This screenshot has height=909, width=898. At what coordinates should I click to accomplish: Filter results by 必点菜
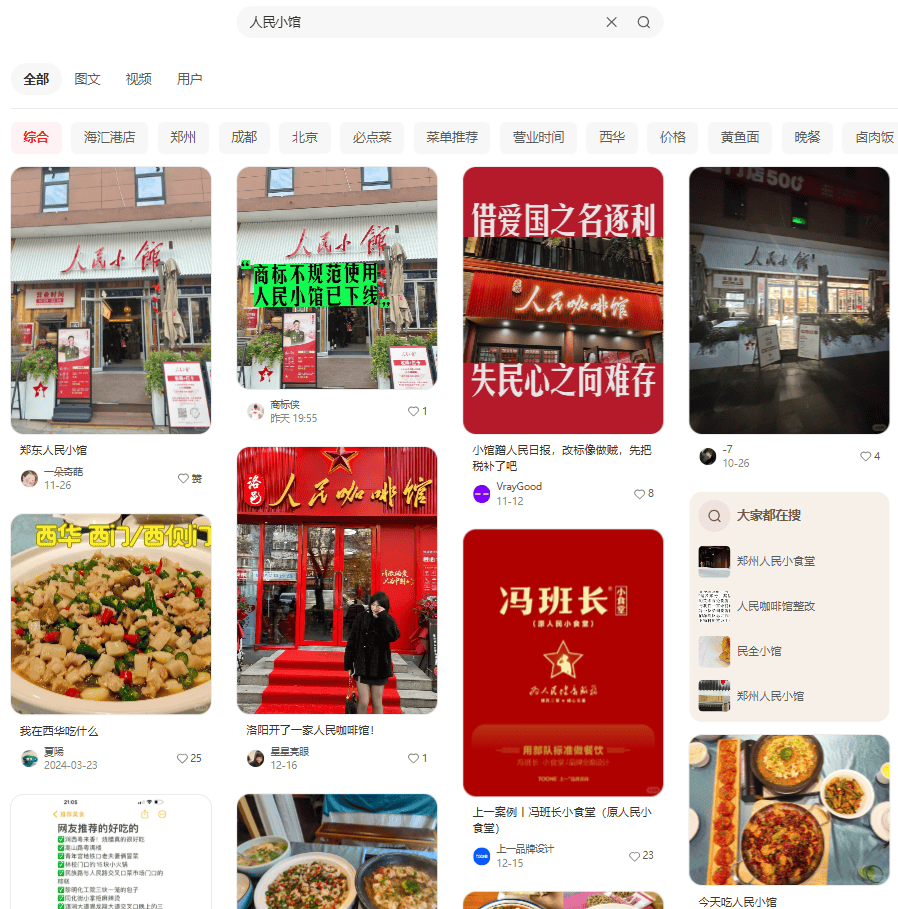pos(372,137)
